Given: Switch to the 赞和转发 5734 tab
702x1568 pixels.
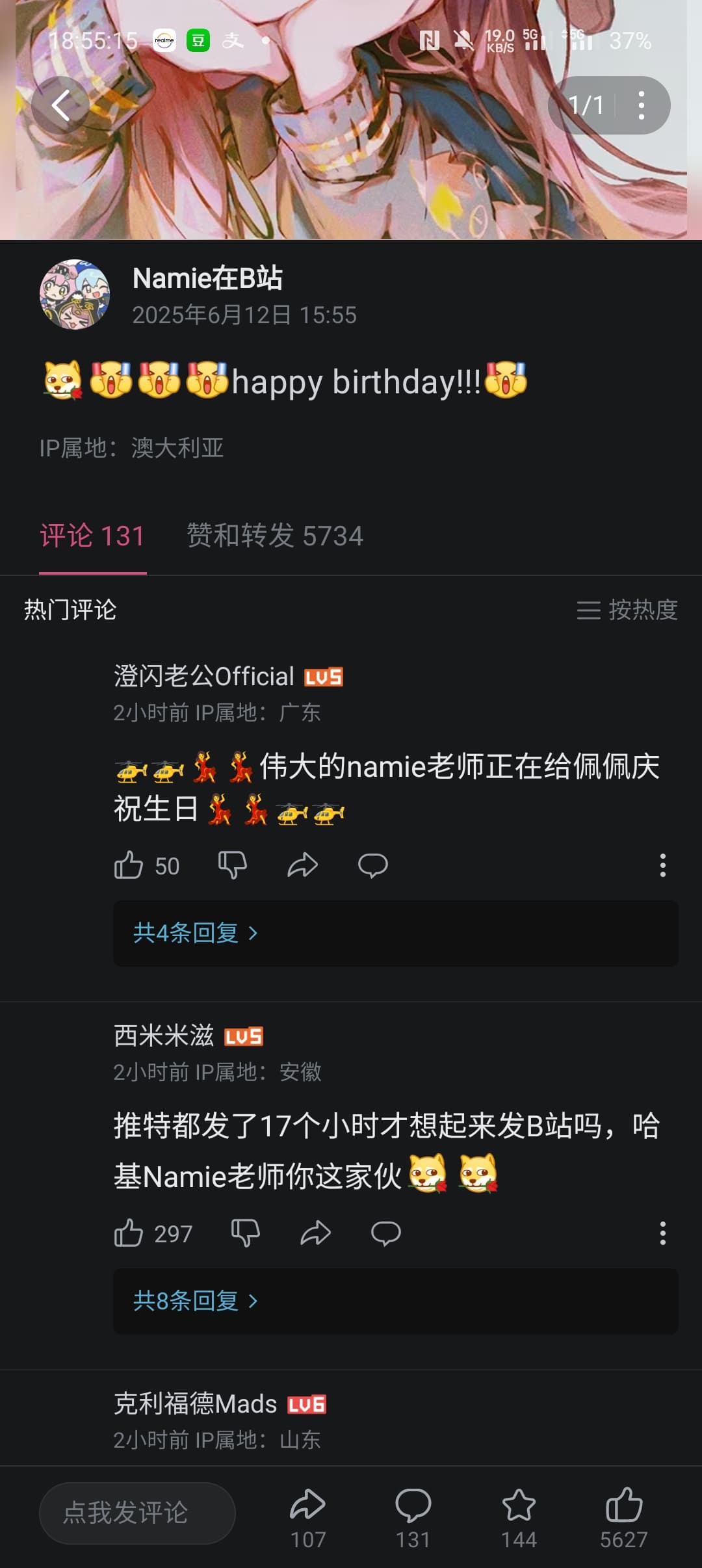Looking at the screenshot, I should point(275,536).
